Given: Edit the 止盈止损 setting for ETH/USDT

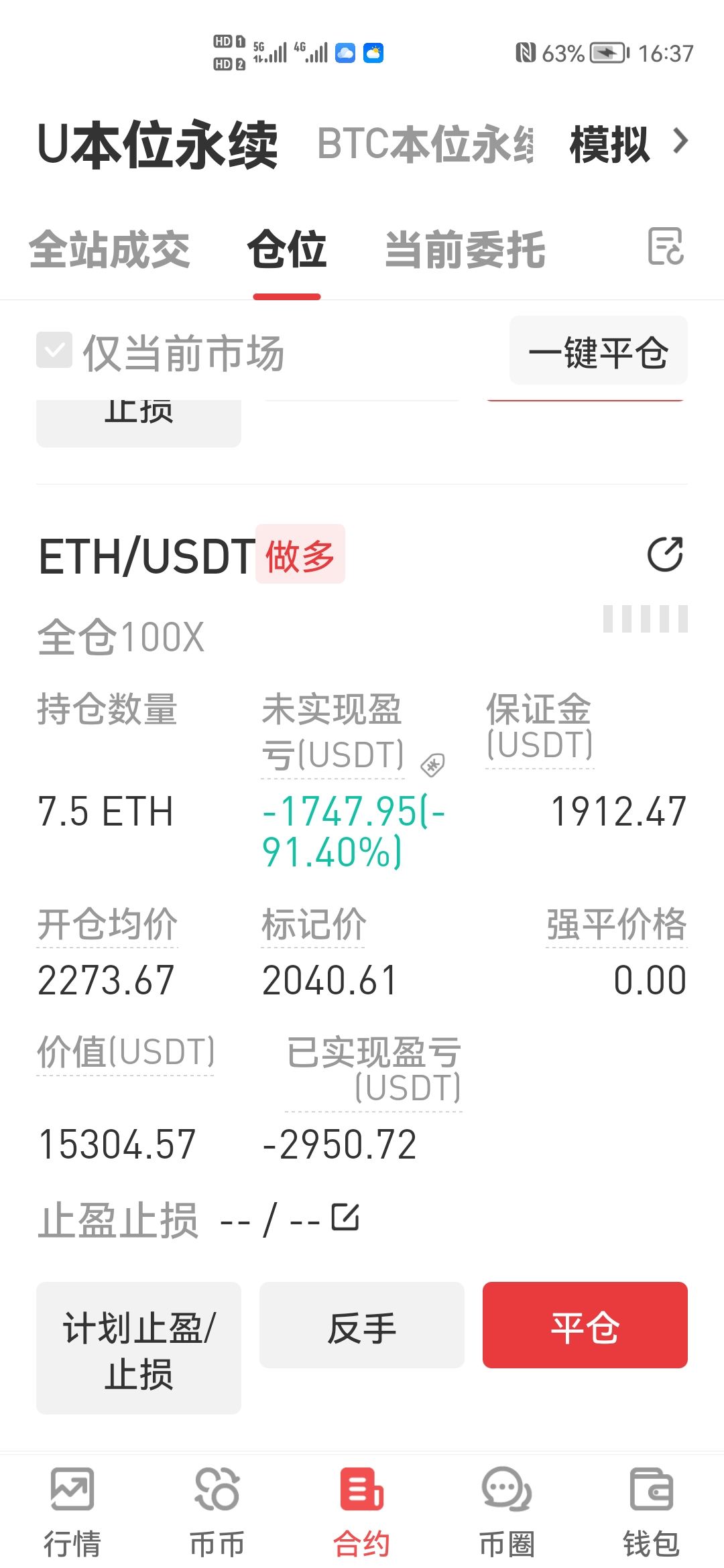Looking at the screenshot, I should (x=346, y=1218).
